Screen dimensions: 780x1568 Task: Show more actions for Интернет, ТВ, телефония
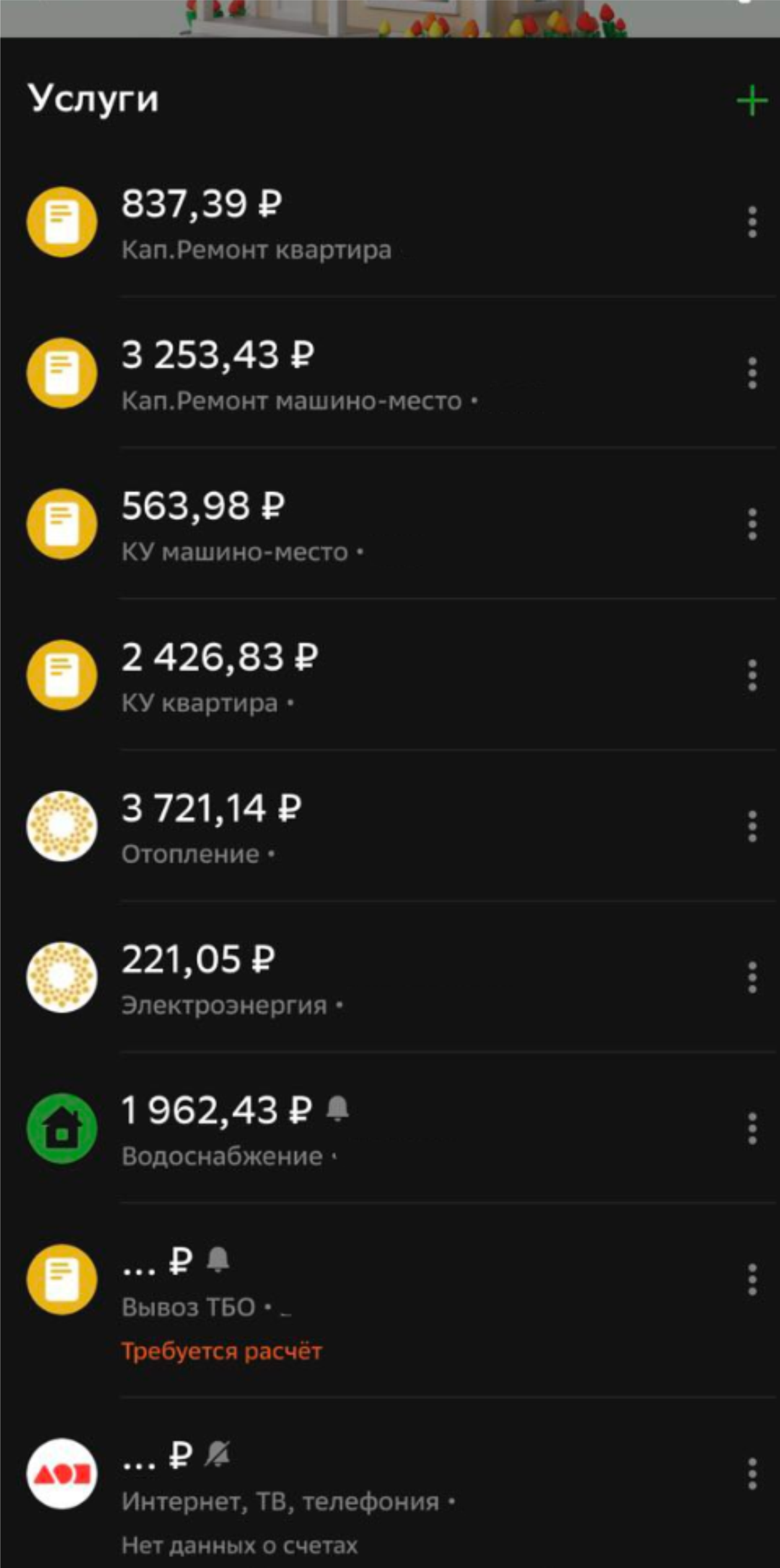[752, 1474]
